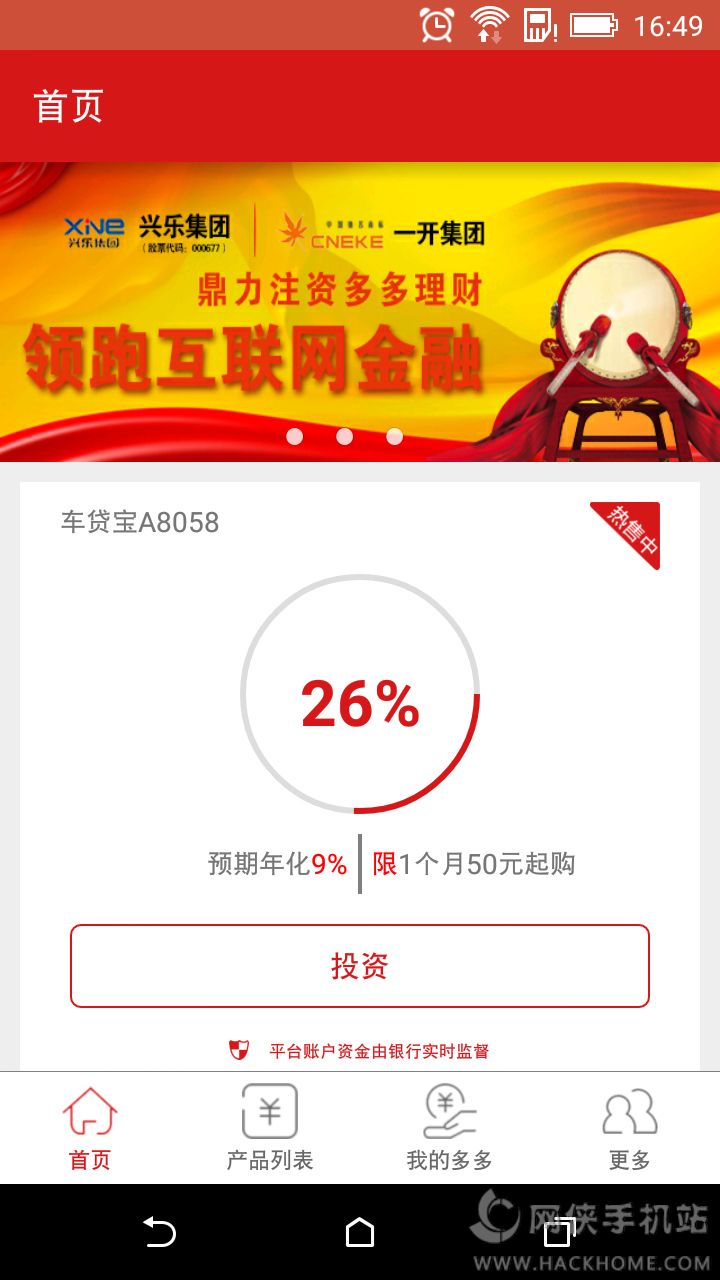
Task: Open the 我的多多 tab
Action: click(x=450, y=1128)
